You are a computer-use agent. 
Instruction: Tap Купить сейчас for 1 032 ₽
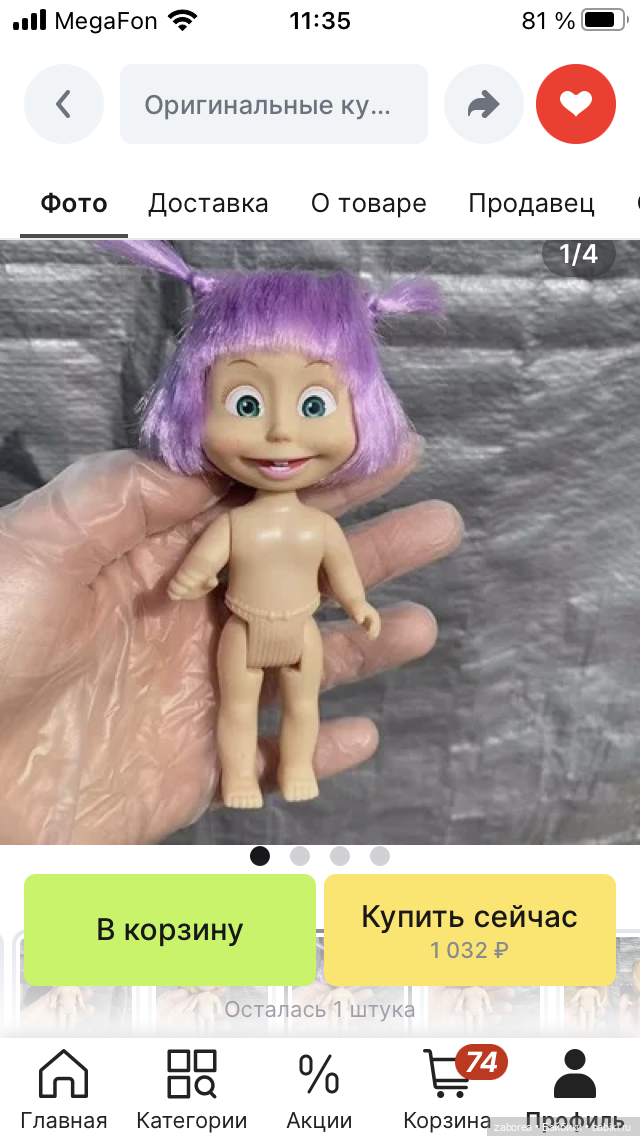pyautogui.click(x=469, y=929)
